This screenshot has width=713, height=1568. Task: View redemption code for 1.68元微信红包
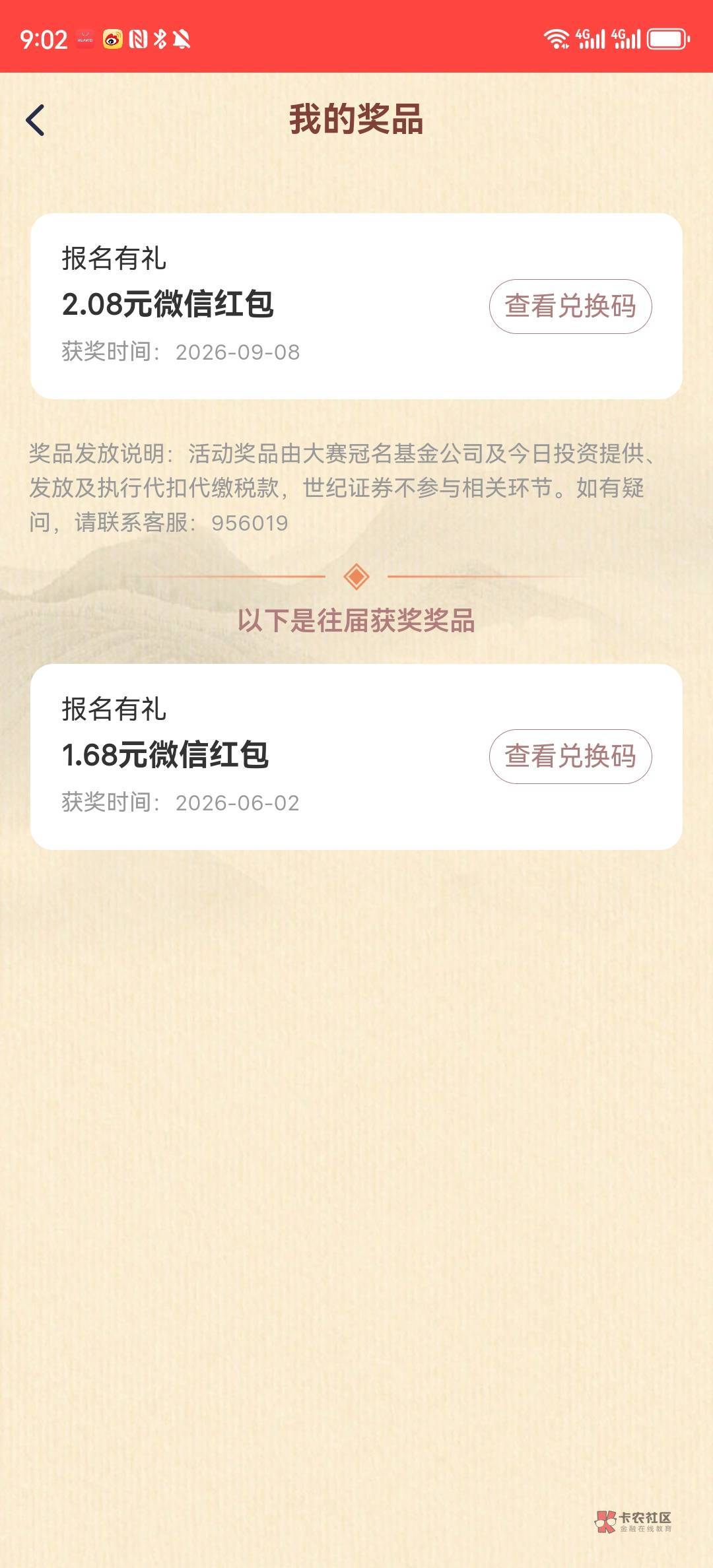click(x=570, y=756)
